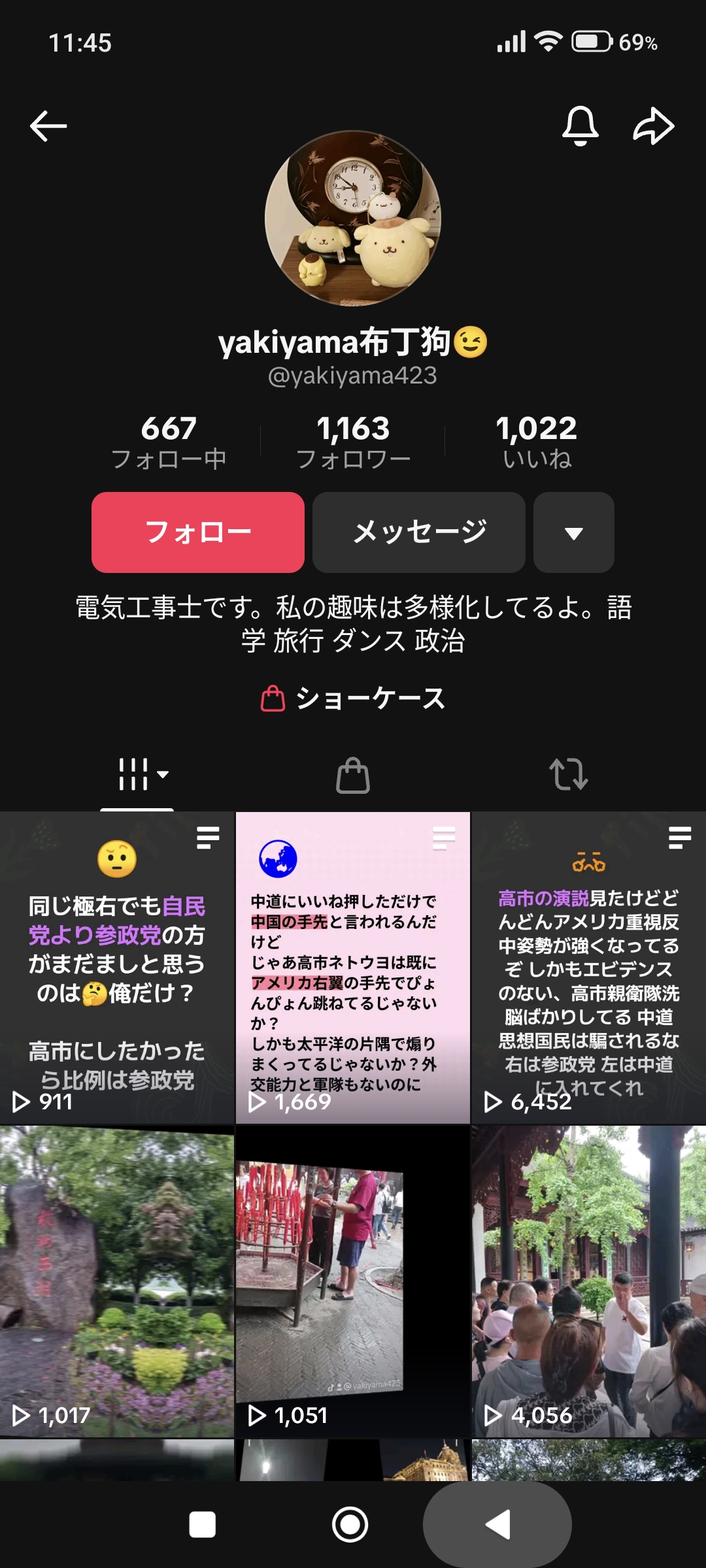Switch to the reposts tab
This screenshot has width=706, height=1568.
coord(568,775)
